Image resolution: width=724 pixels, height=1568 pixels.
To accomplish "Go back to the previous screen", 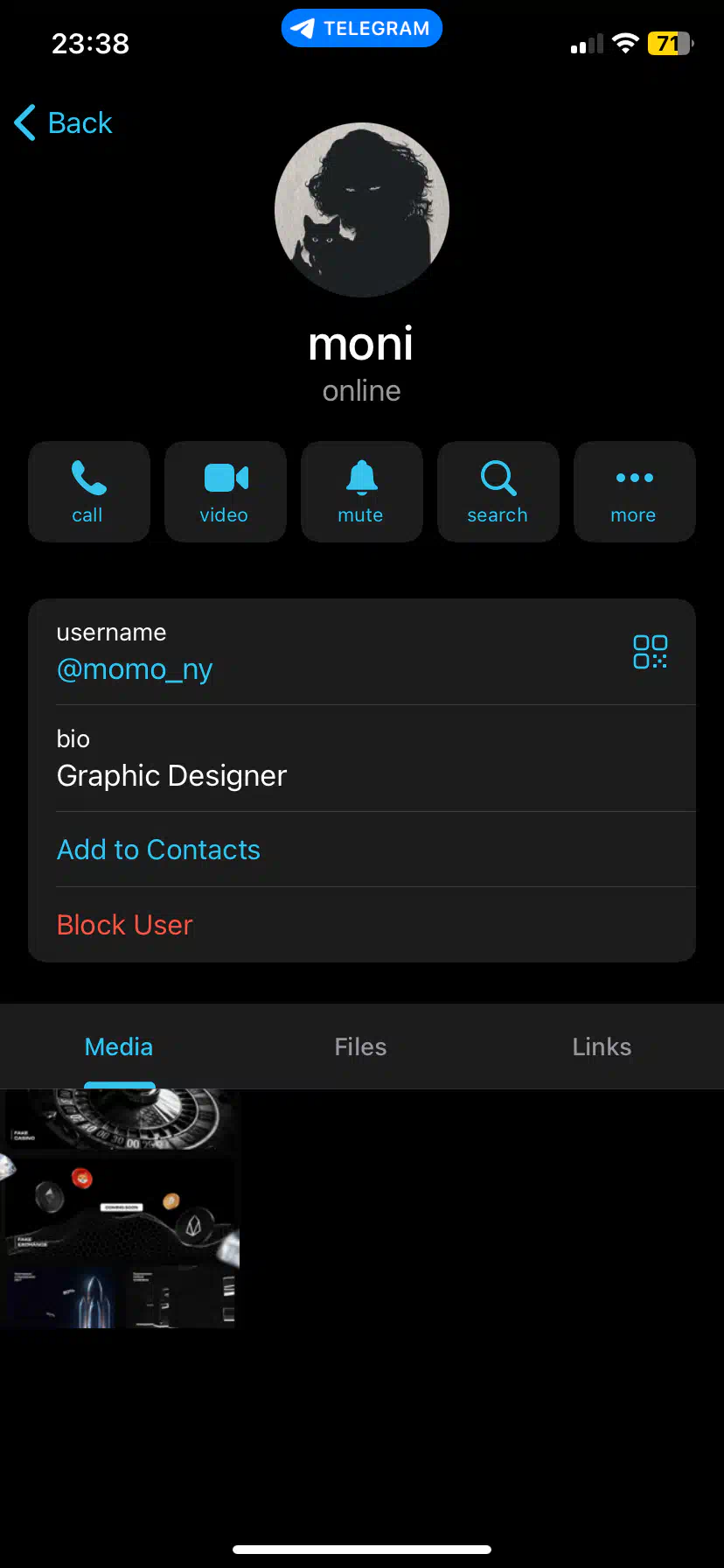I will pos(64,122).
